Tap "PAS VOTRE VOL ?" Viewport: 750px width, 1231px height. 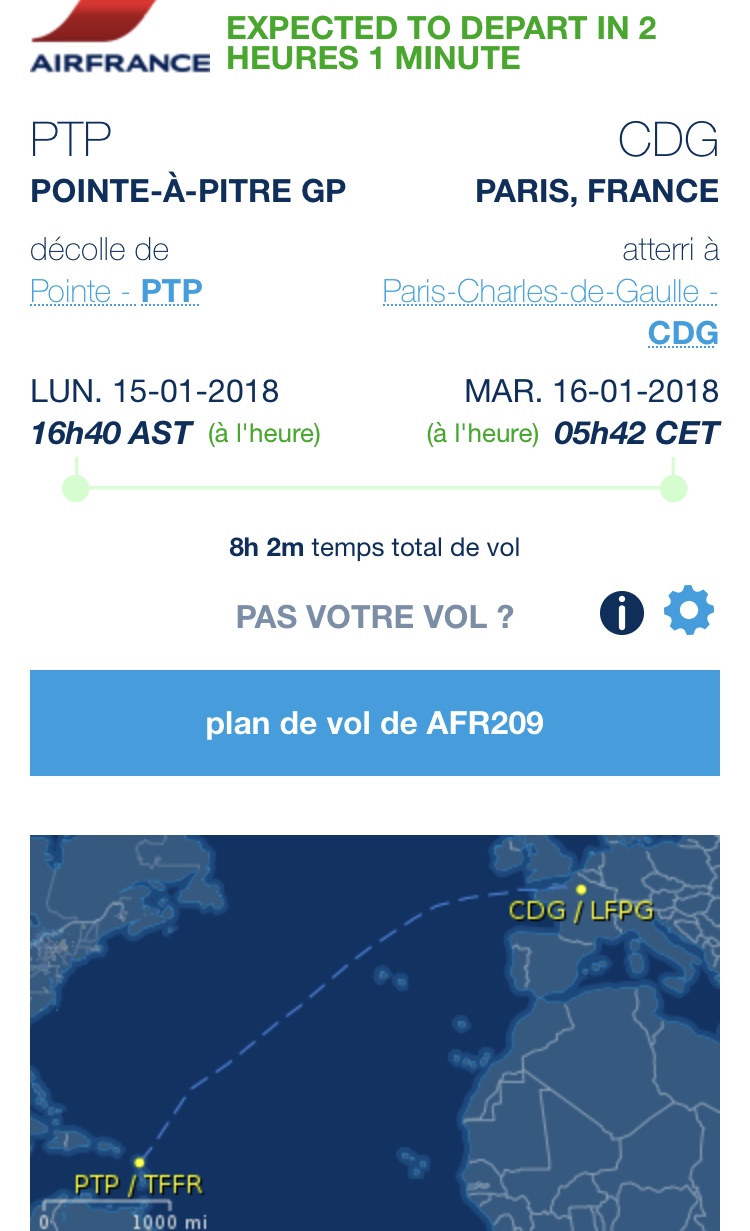click(374, 616)
